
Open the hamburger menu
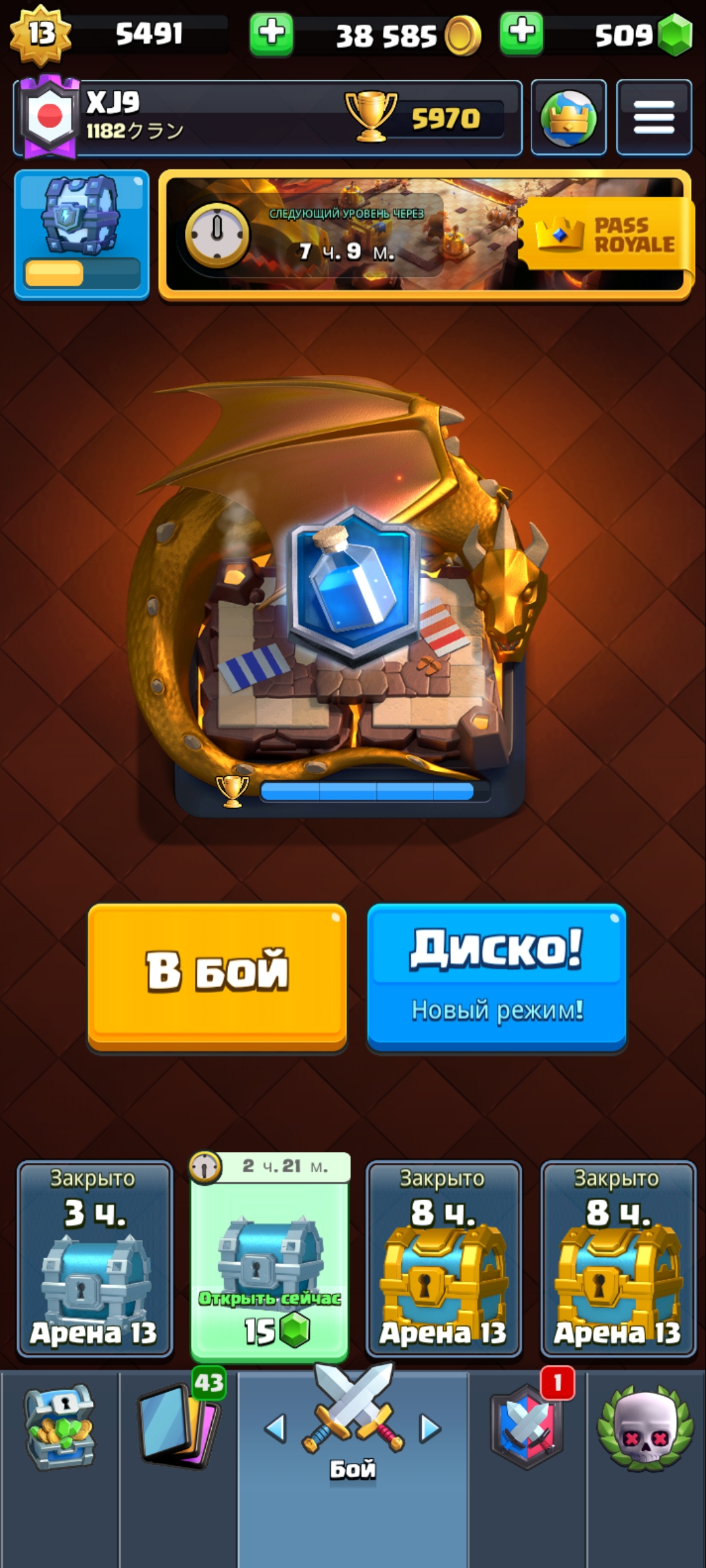pyautogui.click(x=654, y=118)
